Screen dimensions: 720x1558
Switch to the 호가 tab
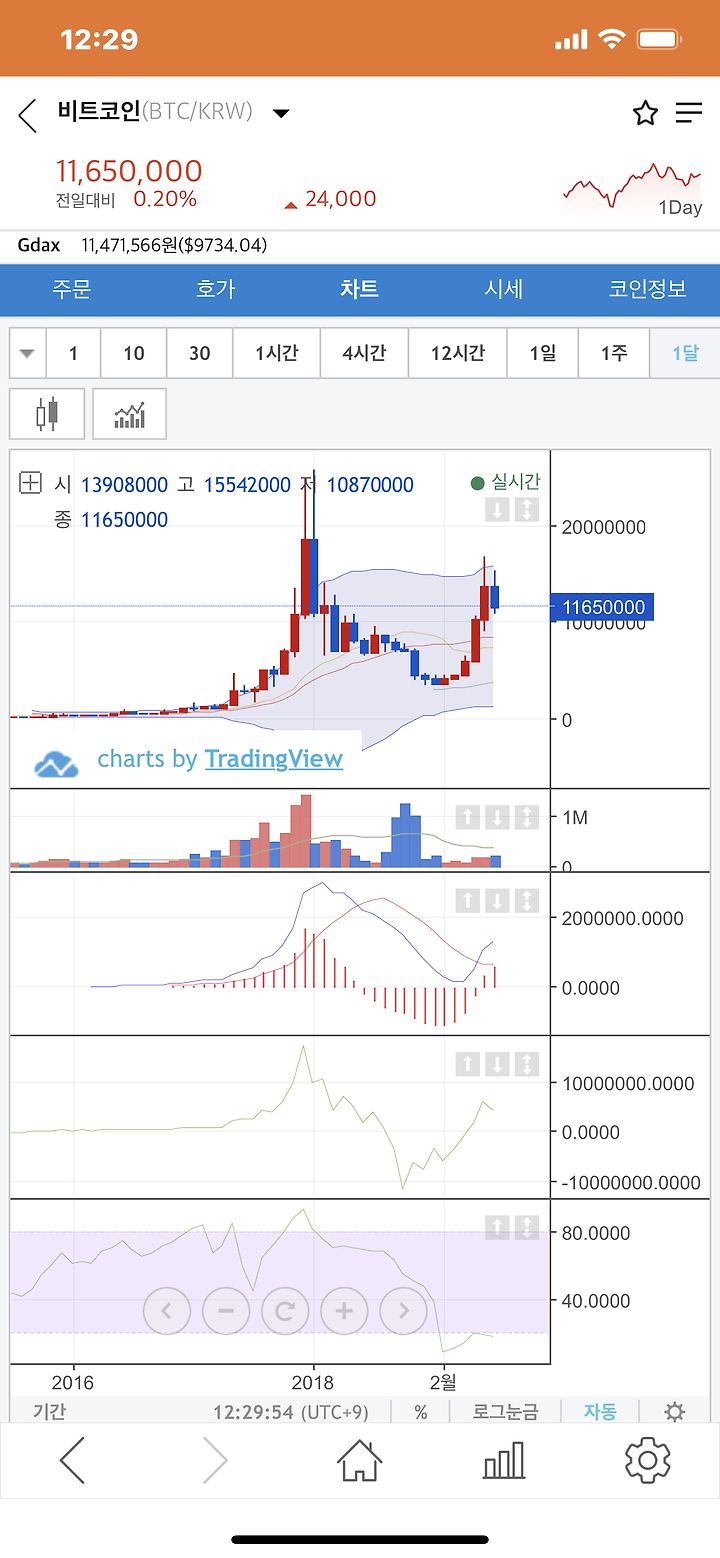215,289
